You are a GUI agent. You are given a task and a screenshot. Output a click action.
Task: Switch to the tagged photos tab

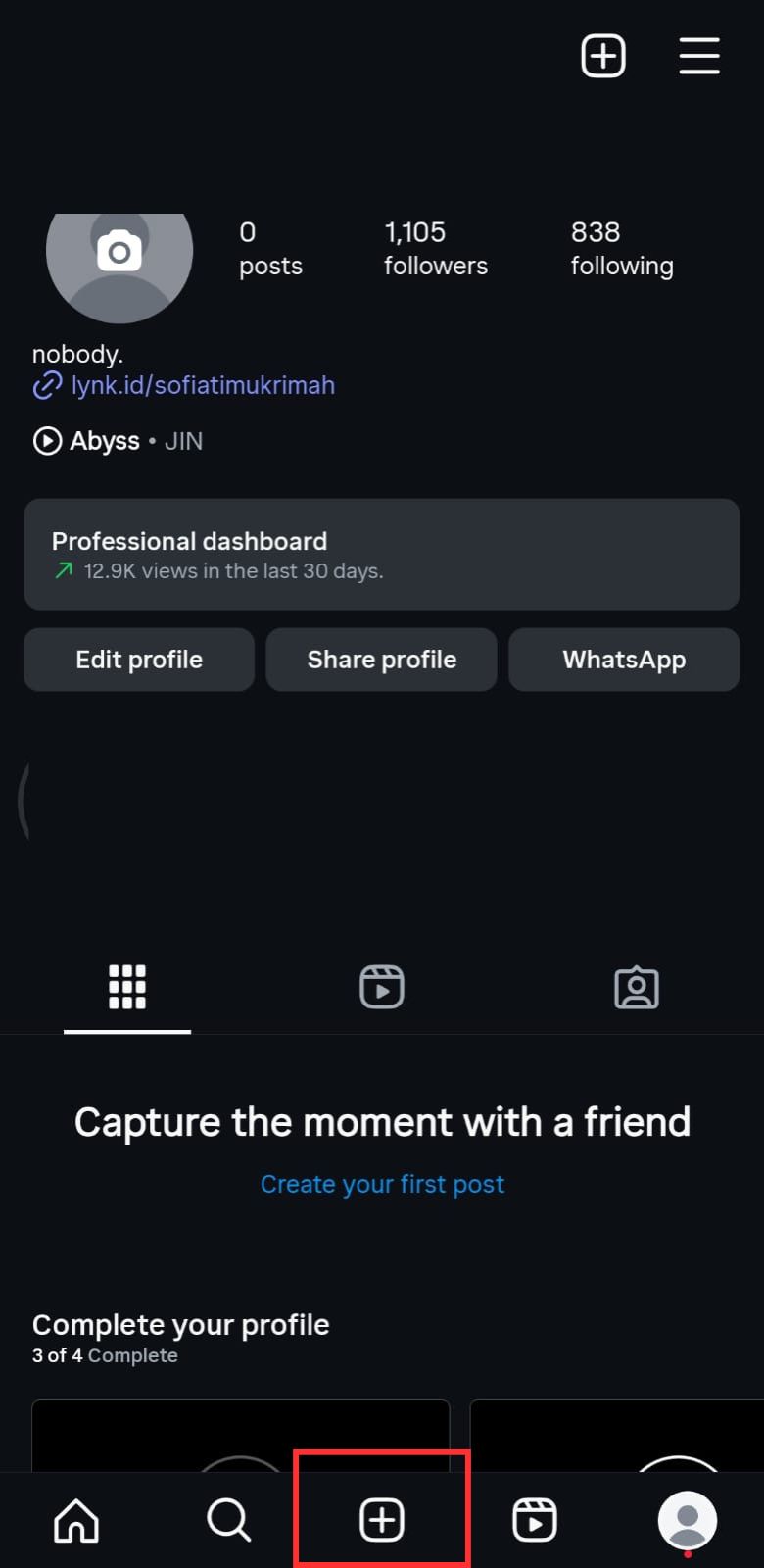coord(636,987)
